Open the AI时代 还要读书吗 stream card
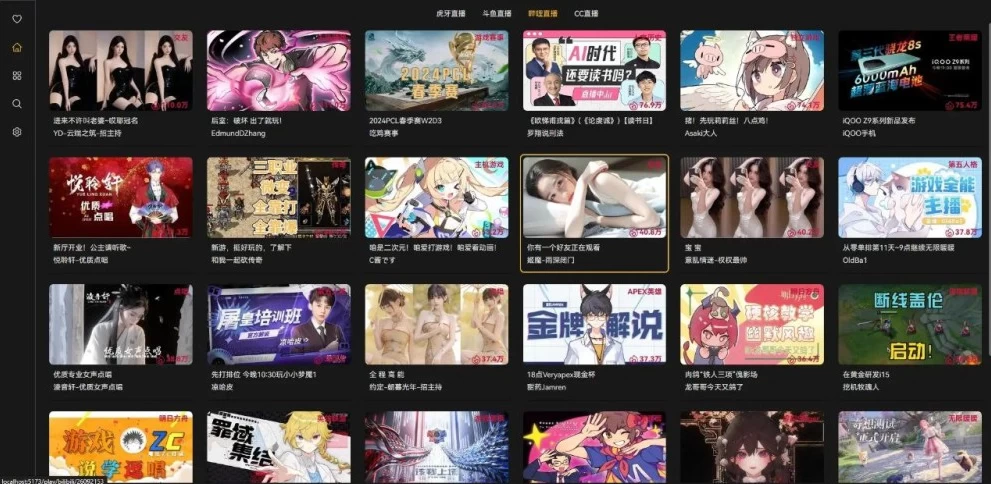 [594, 70]
